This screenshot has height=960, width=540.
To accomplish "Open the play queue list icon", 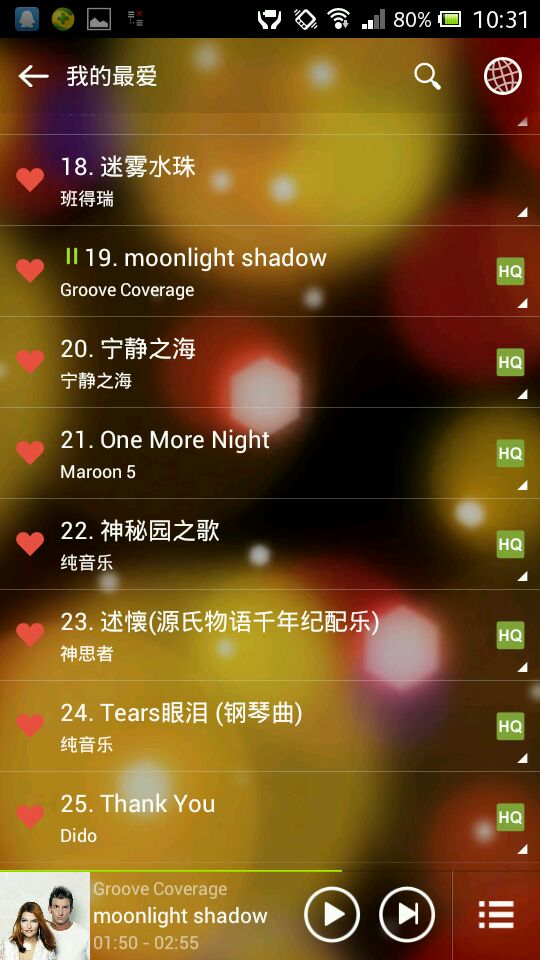I will tap(496, 915).
